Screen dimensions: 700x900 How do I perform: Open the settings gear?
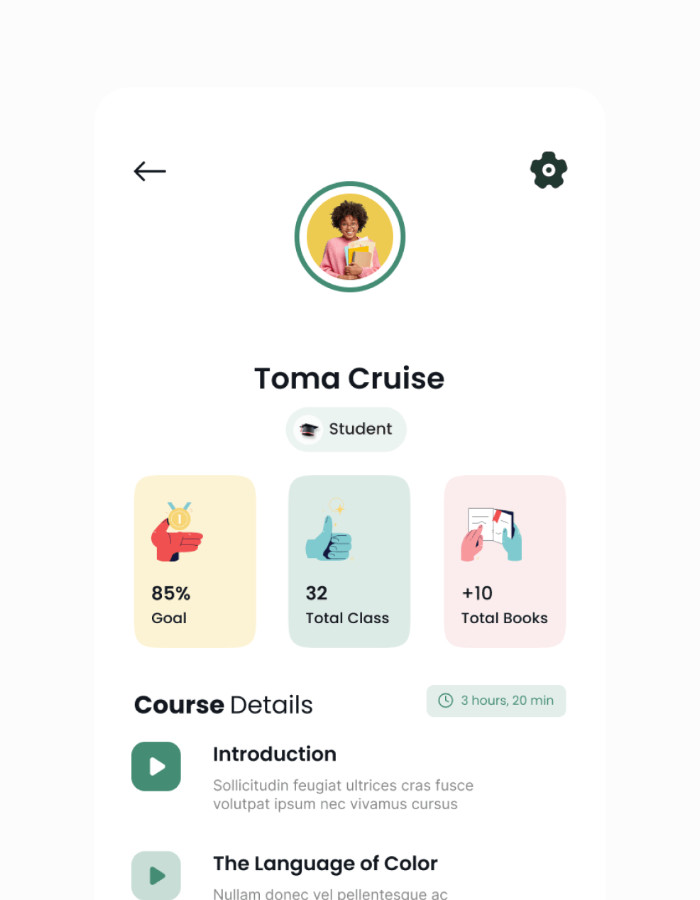click(x=548, y=171)
